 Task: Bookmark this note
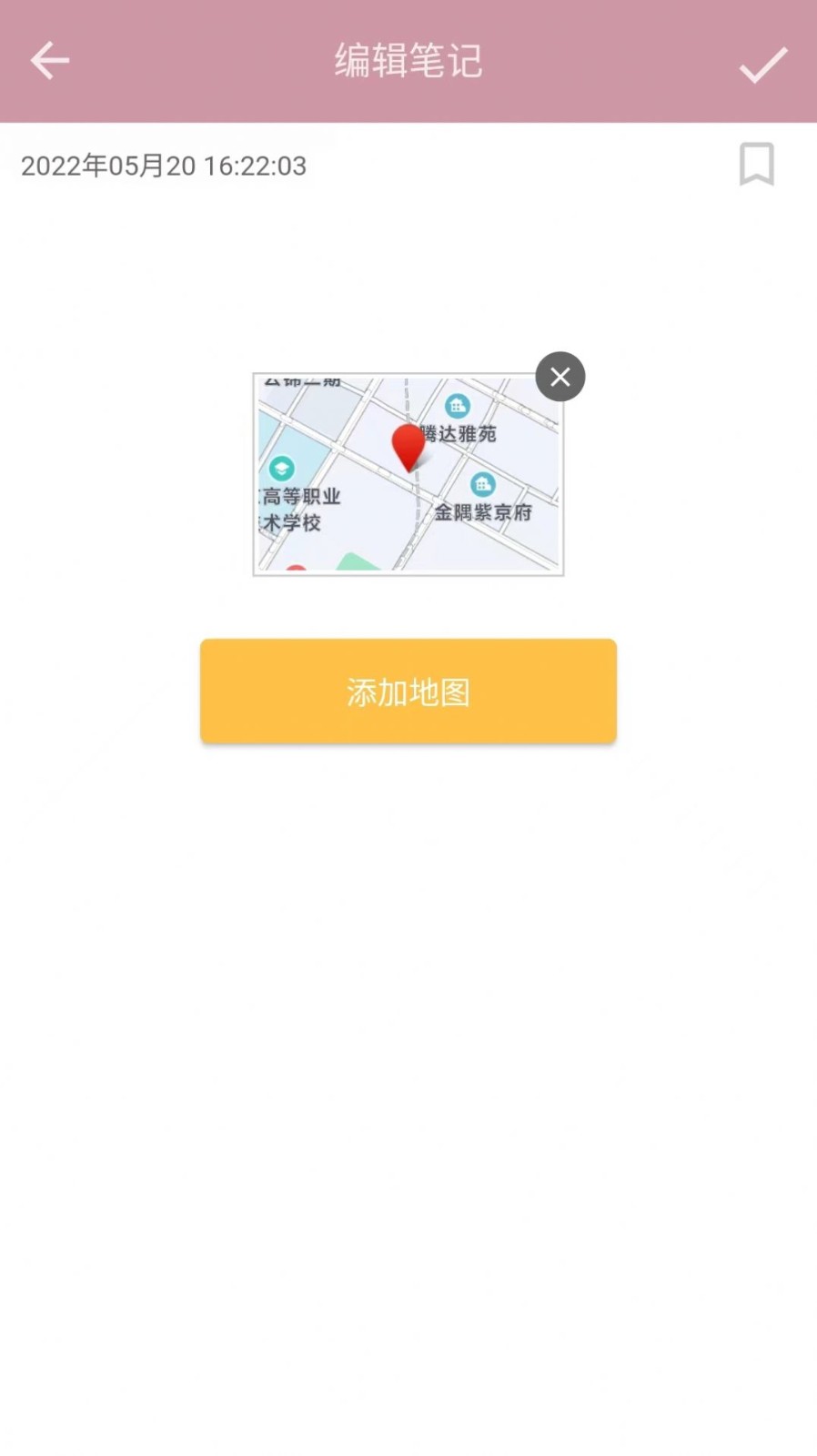click(x=756, y=165)
